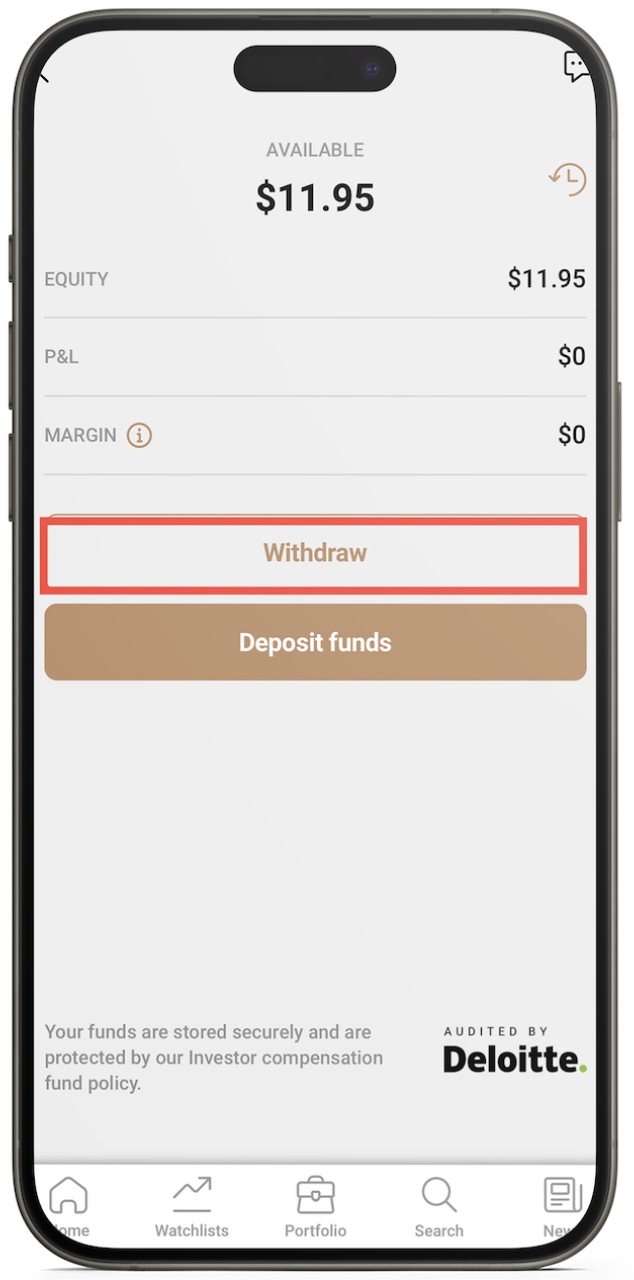Open the support chat icon

click(576, 68)
